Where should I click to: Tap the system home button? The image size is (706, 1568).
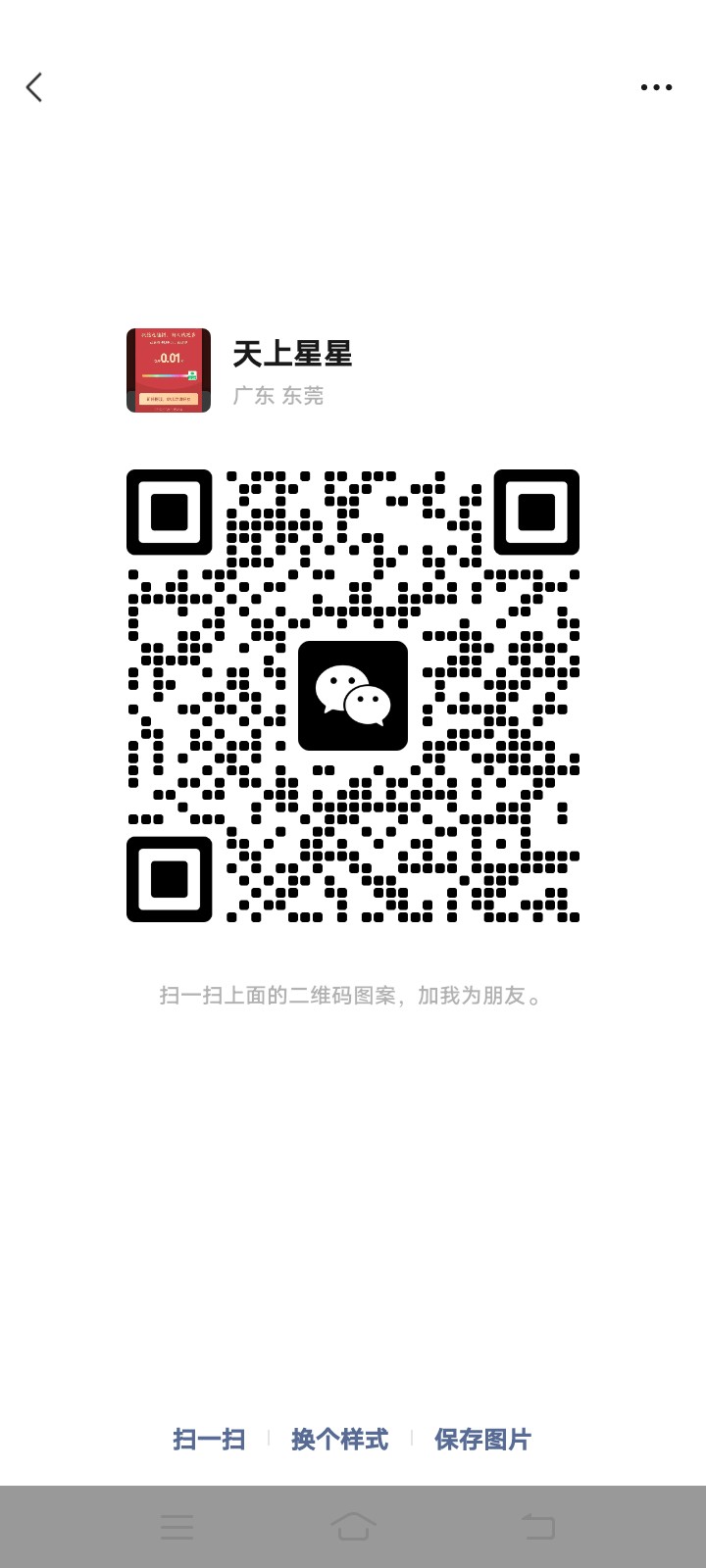point(353,1526)
